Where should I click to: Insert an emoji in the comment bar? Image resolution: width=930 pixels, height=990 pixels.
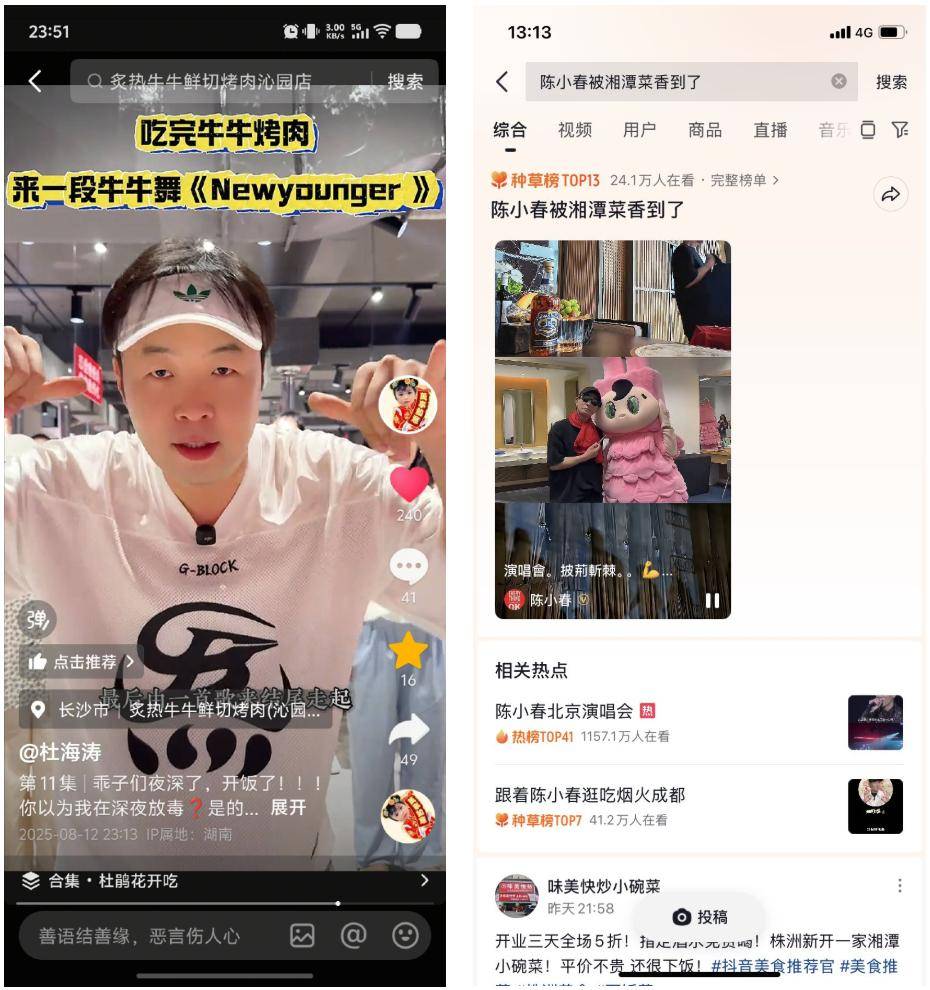tap(405, 936)
